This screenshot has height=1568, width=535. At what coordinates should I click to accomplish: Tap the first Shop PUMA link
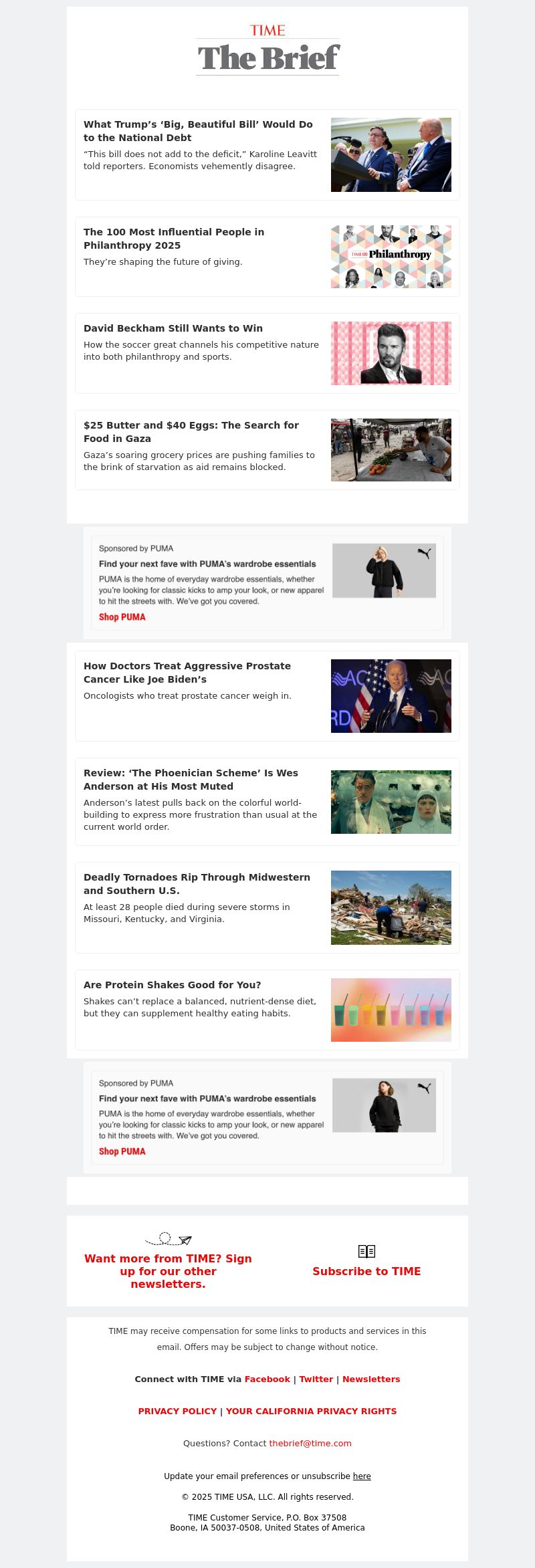point(122,617)
